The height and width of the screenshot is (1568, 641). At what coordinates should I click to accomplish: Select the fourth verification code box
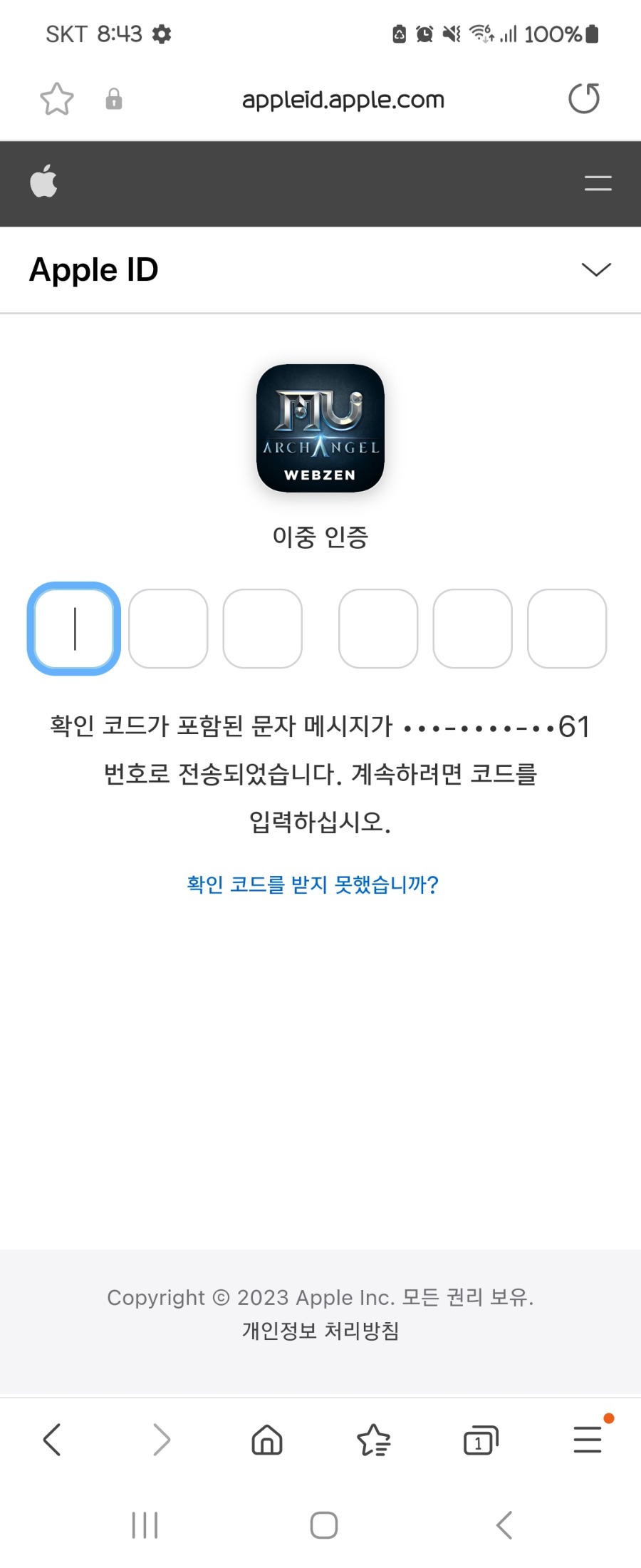click(x=378, y=629)
